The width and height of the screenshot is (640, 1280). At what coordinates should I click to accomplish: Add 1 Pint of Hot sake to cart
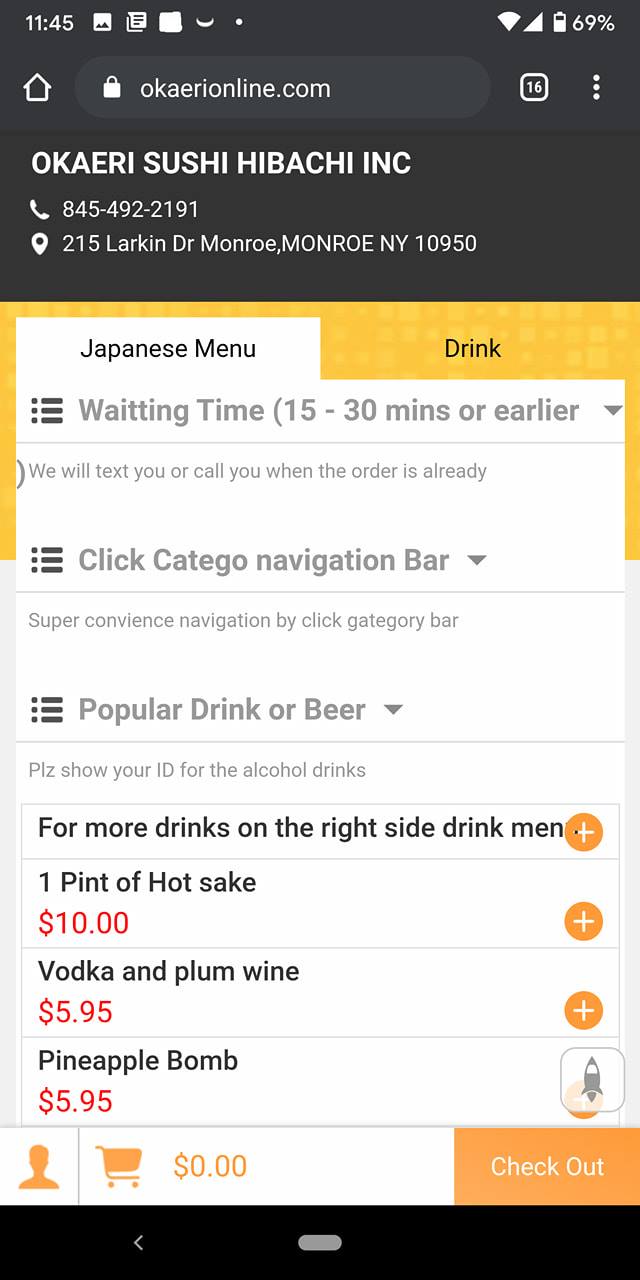584,921
